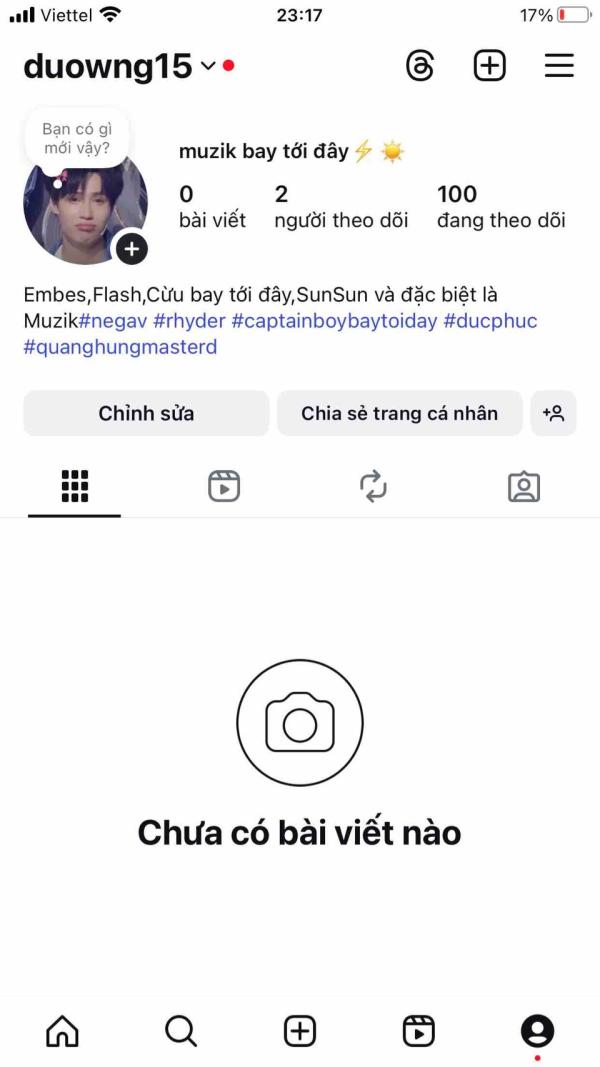Open the #rhyder hashtag
The image size is (600, 1067).
[x=188, y=322]
